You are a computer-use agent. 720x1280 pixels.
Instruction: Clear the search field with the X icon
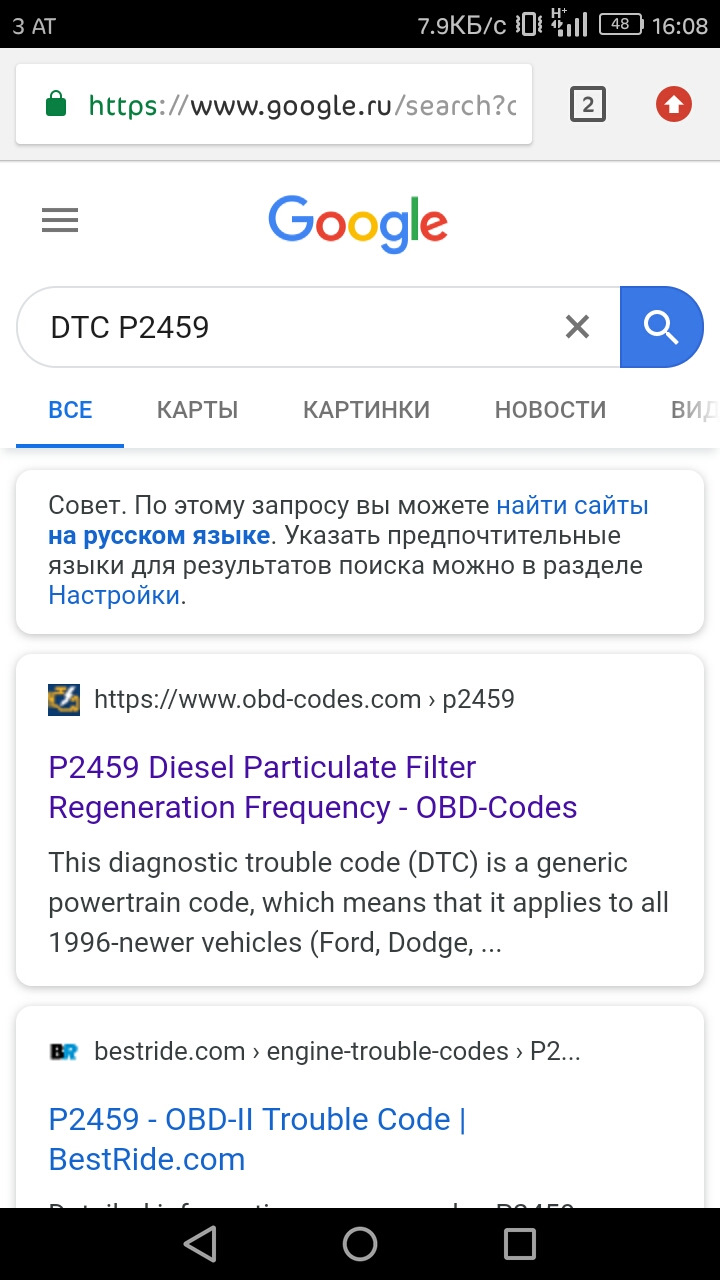(x=577, y=326)
